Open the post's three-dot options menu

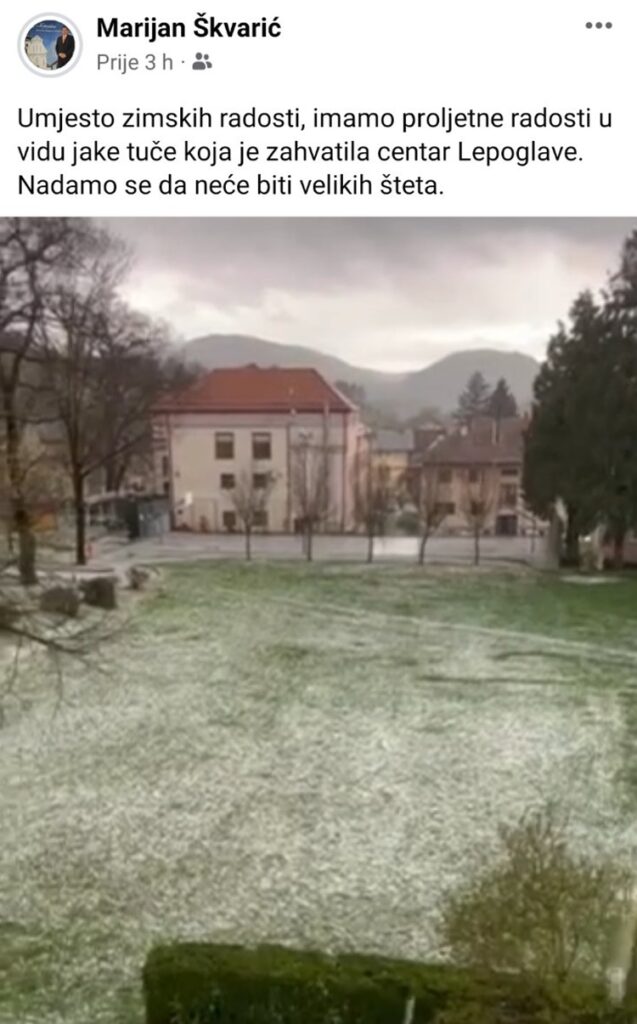598,26
